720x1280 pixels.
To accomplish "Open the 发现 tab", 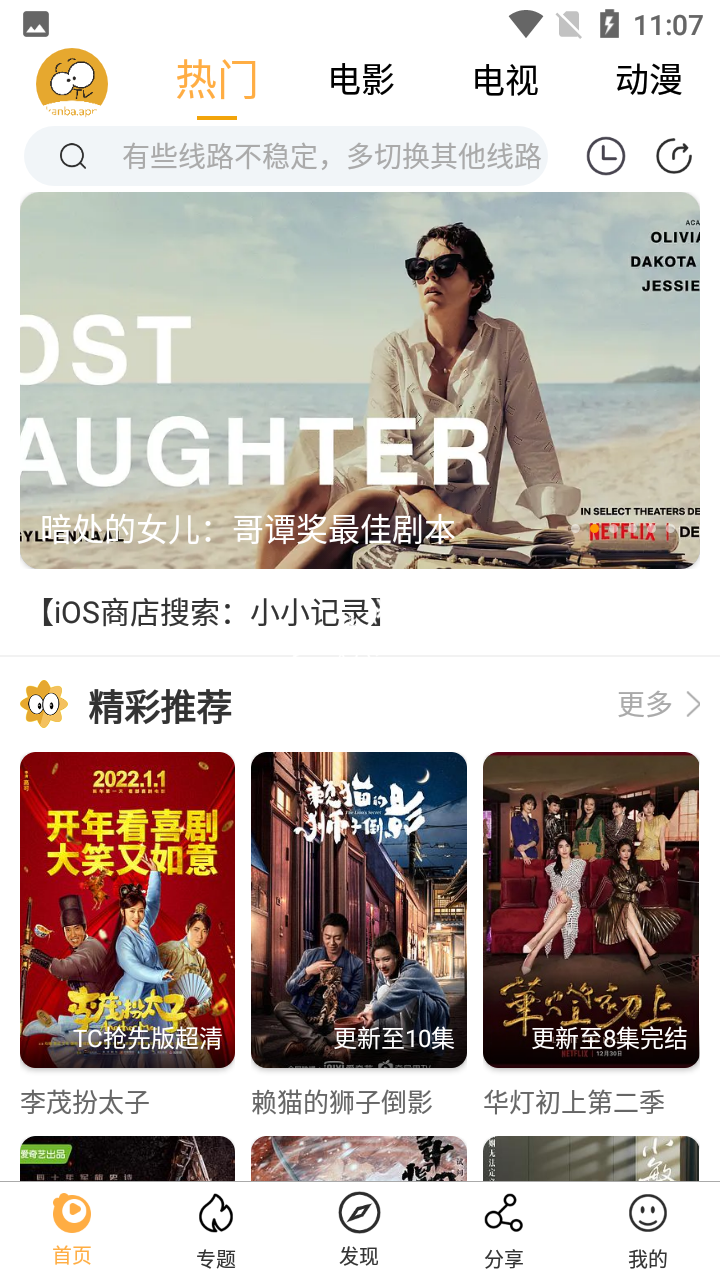I will tap(359, 1230).
